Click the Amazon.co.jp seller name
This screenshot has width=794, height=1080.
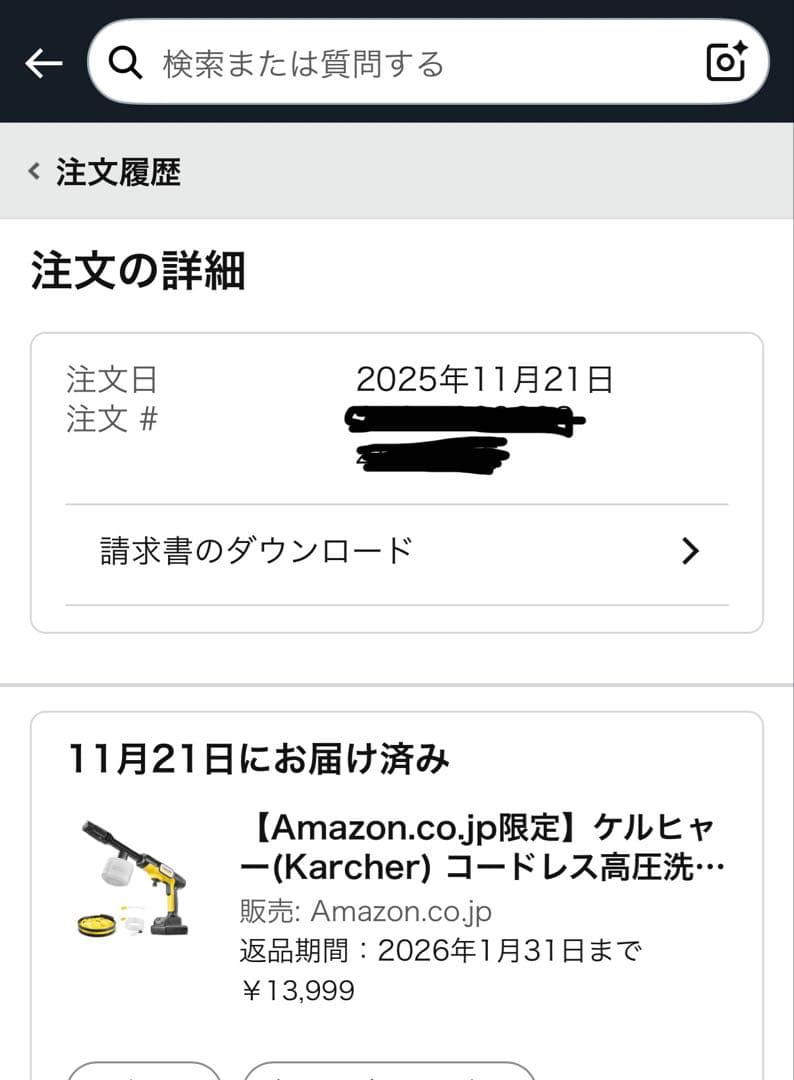[400, 911]
